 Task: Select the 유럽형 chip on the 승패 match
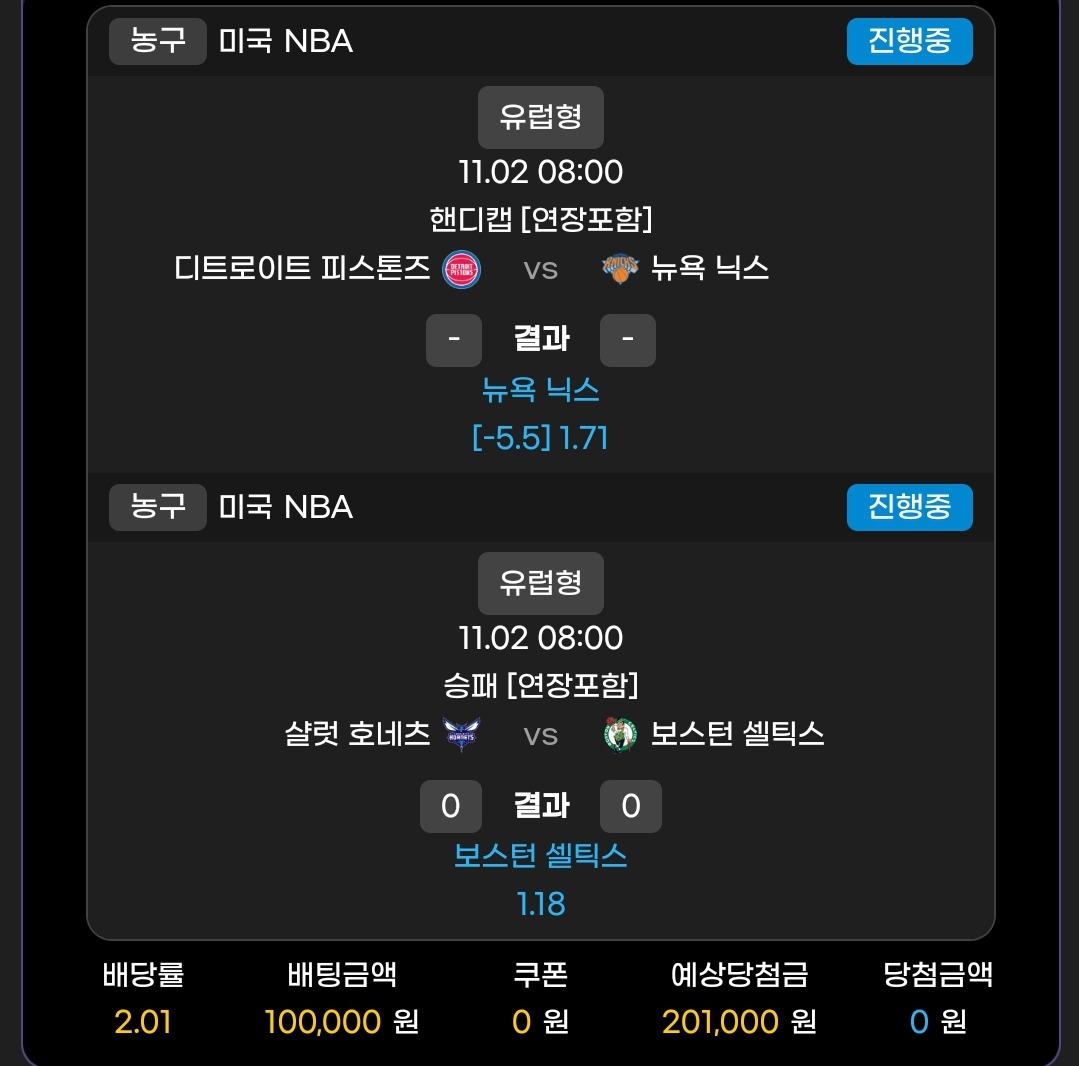tap(540, 583)
